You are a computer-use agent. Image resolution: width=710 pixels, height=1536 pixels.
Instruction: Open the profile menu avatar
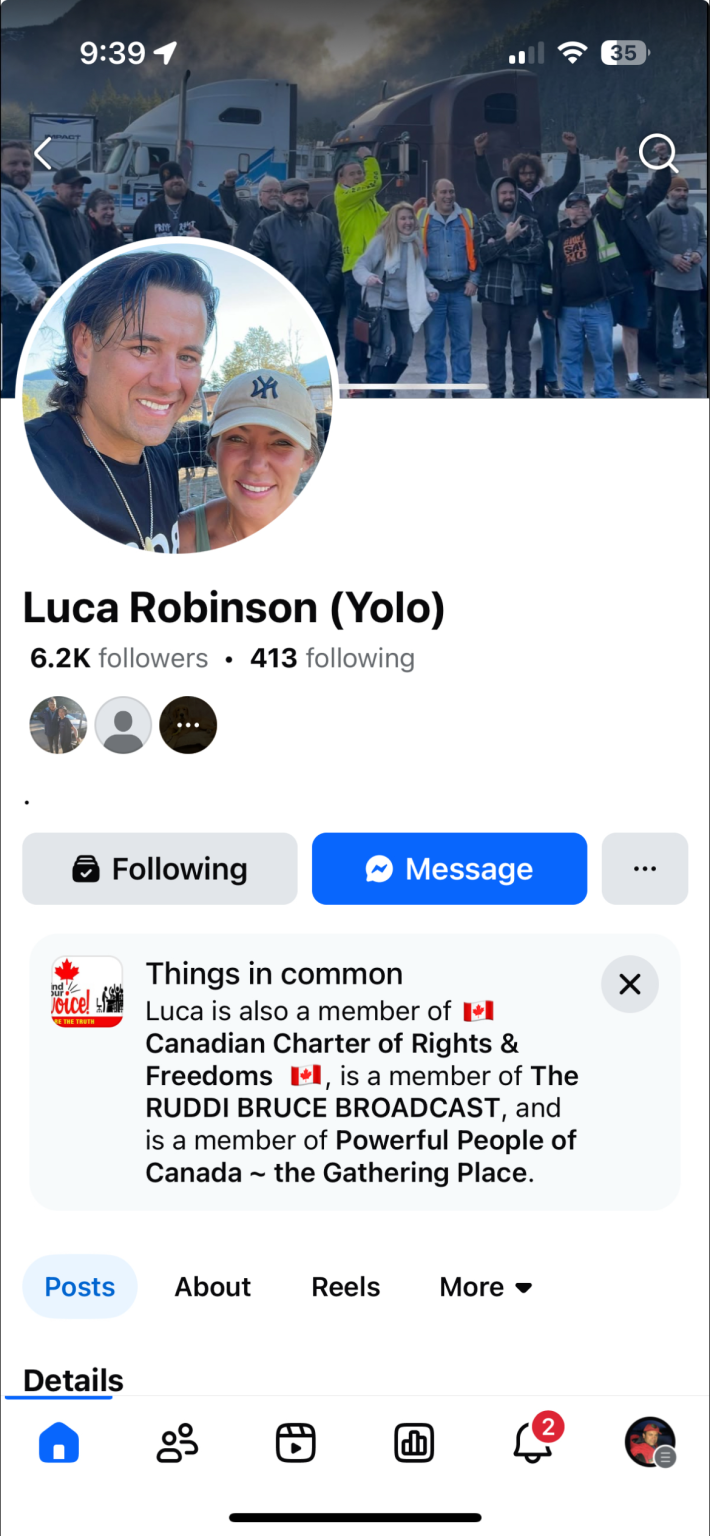pos(650,1443)
